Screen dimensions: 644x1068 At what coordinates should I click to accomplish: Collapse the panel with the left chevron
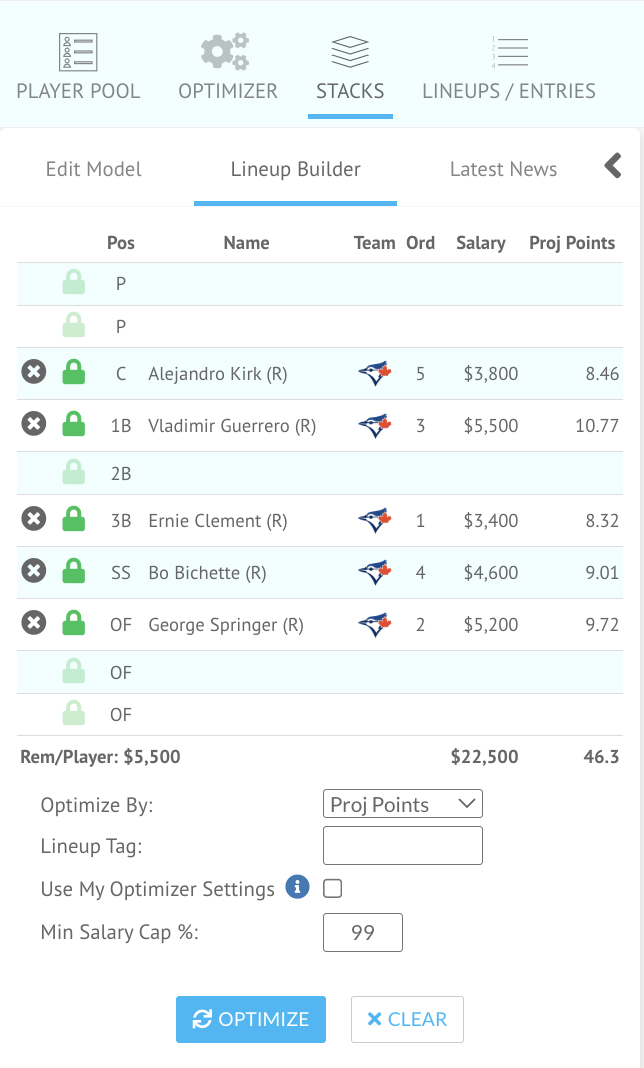(x=613, y=166)
